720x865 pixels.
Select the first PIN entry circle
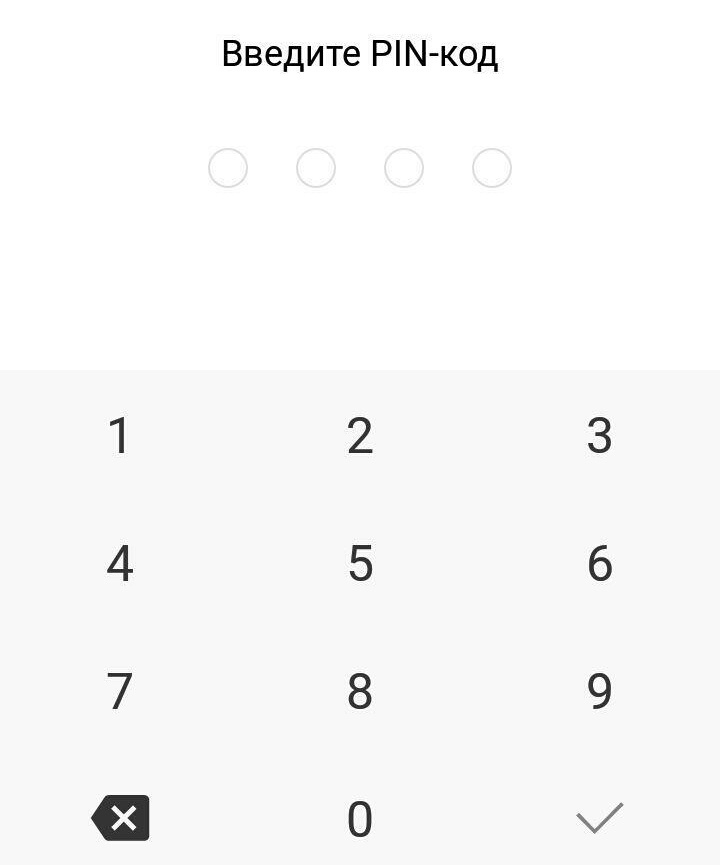(228, 168)
